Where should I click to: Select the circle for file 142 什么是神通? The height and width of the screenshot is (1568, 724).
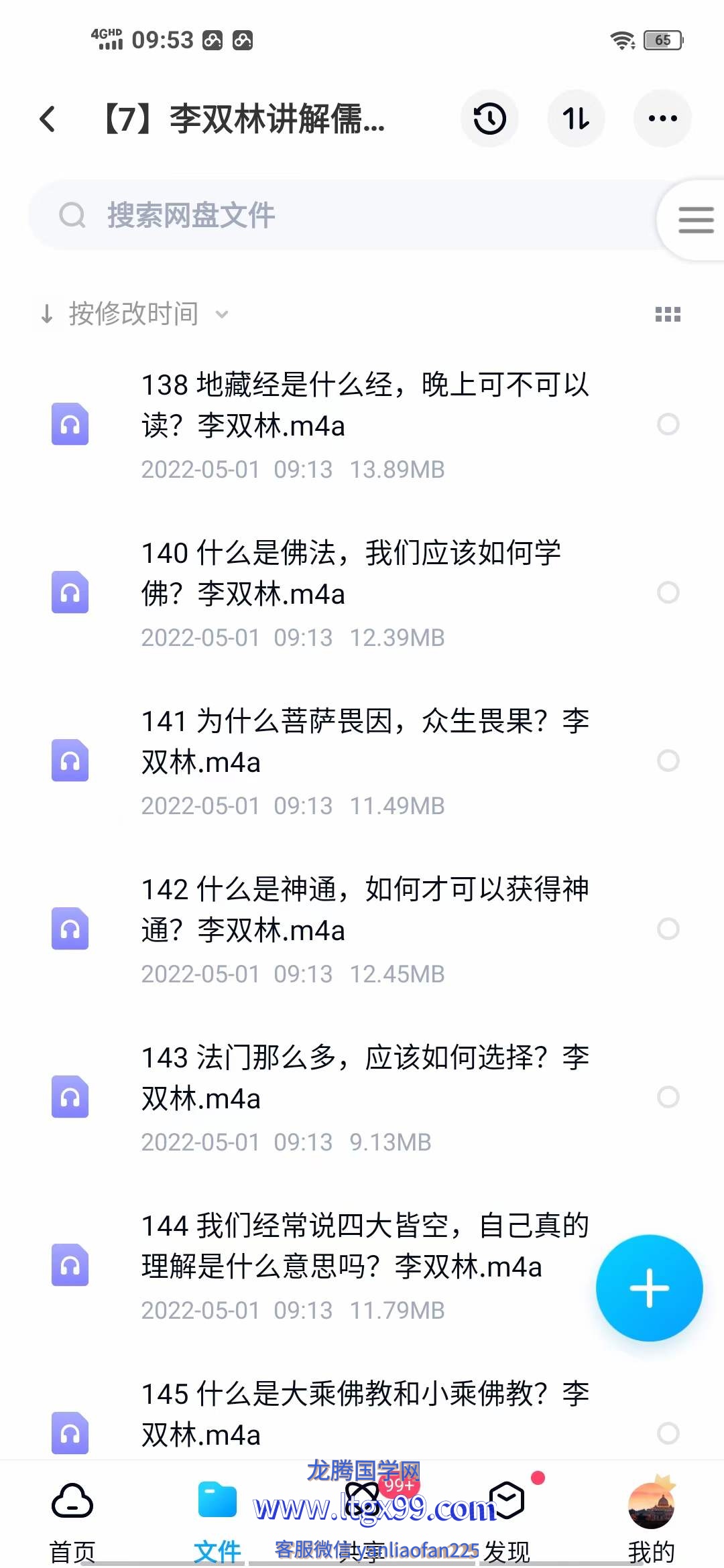(x=668, y=929)
